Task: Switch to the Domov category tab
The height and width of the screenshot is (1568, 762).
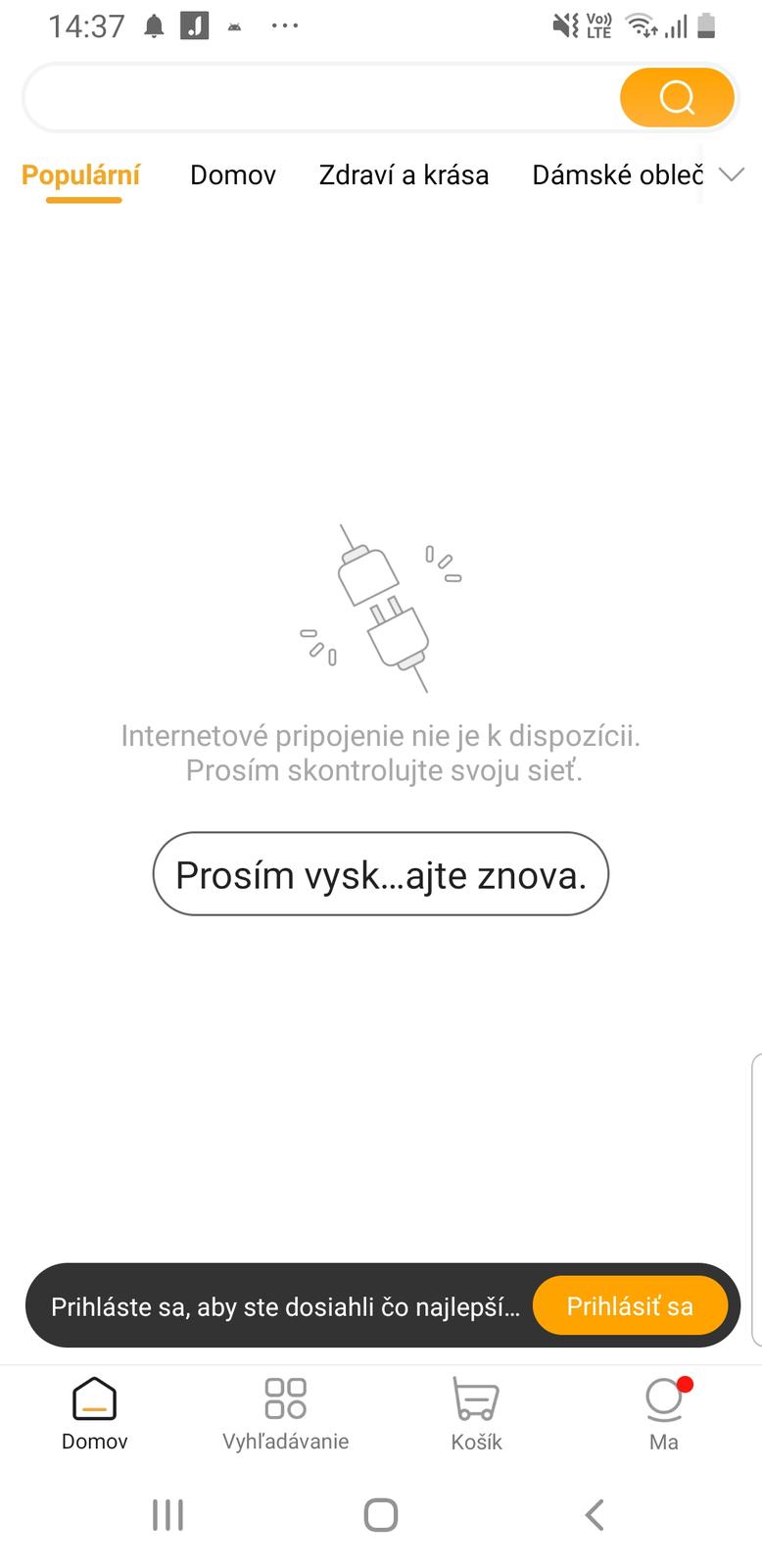Action: (x=233, y=175)
